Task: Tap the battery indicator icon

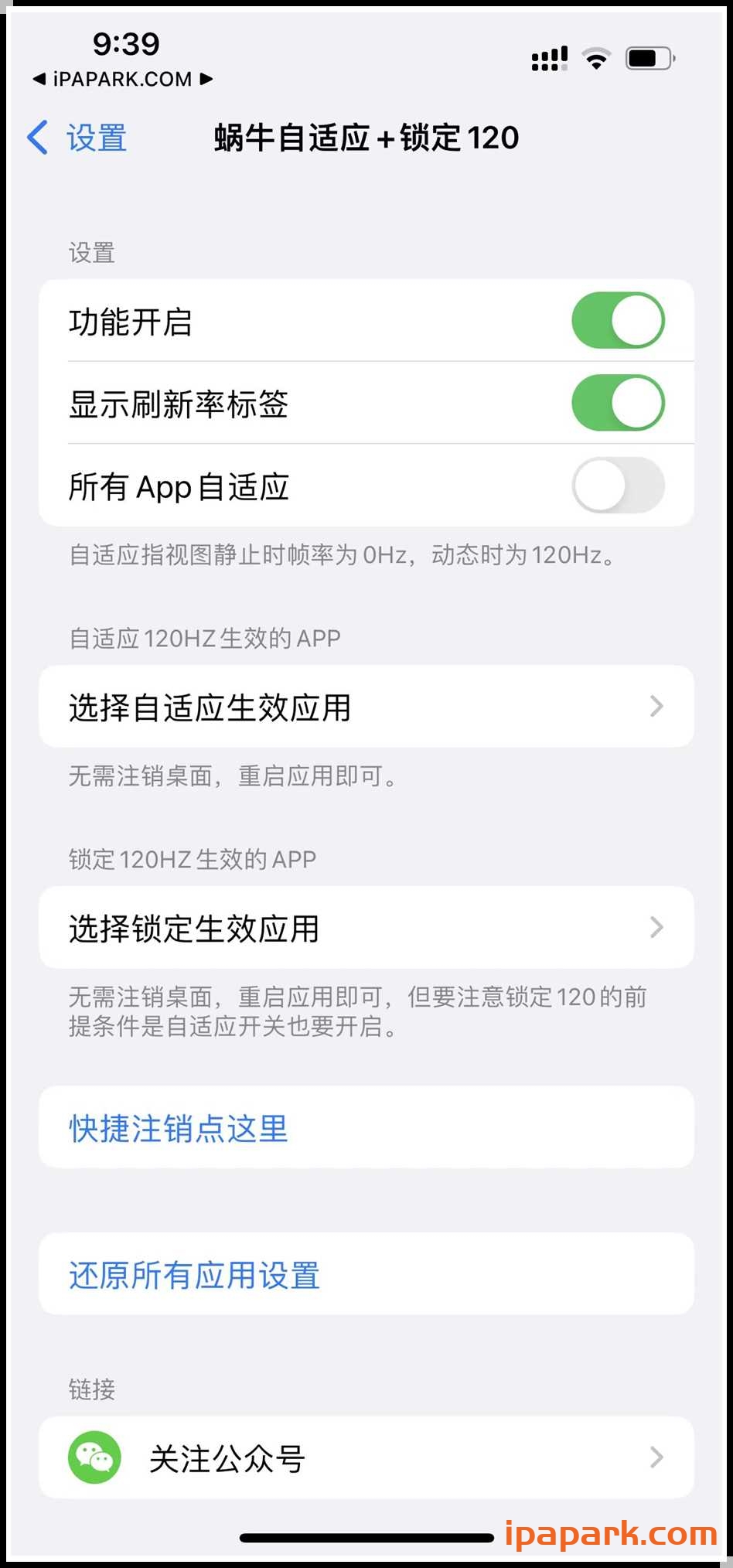Action: [x=648, y=57]
